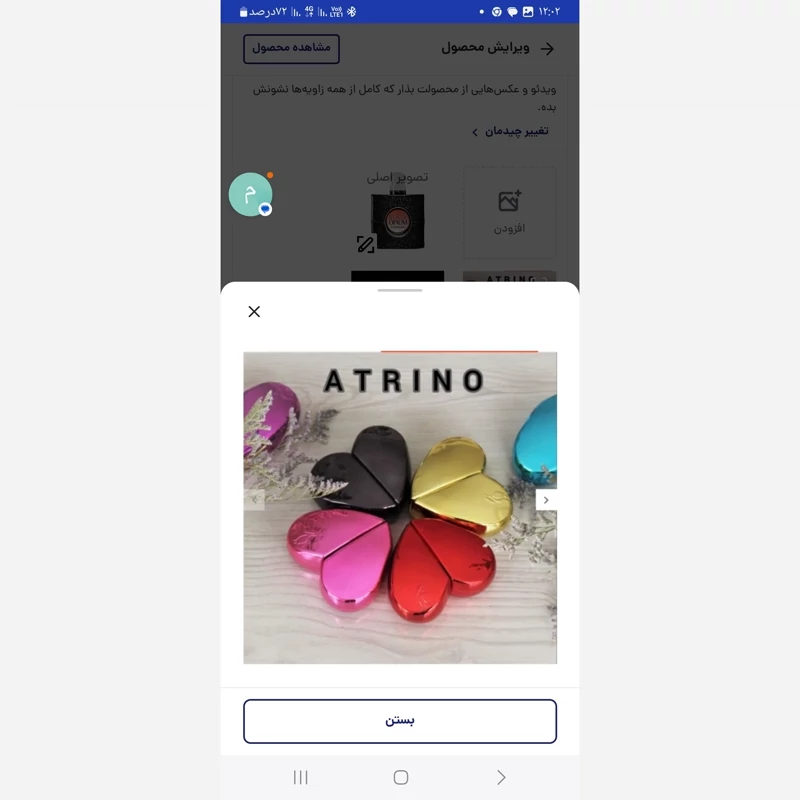800x800 pixels.
Task: Close the image preview sheet with X
Action: click(x=254, y=312)
